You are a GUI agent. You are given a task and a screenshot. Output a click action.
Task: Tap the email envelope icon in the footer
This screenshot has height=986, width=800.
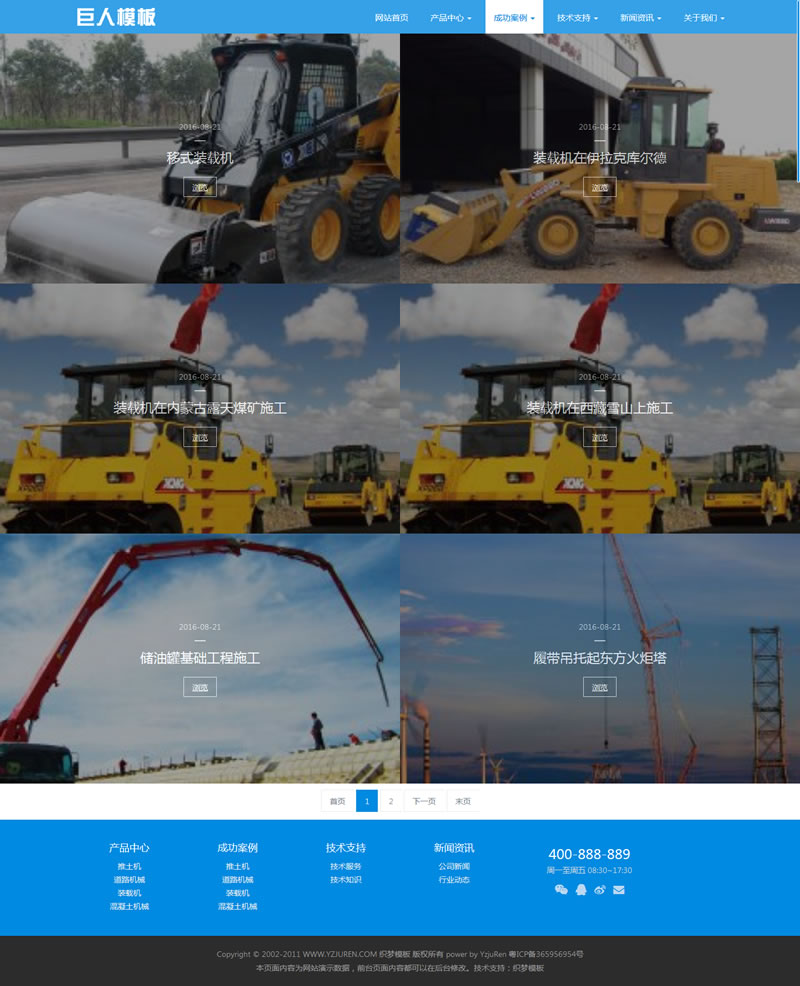point(619,890)
